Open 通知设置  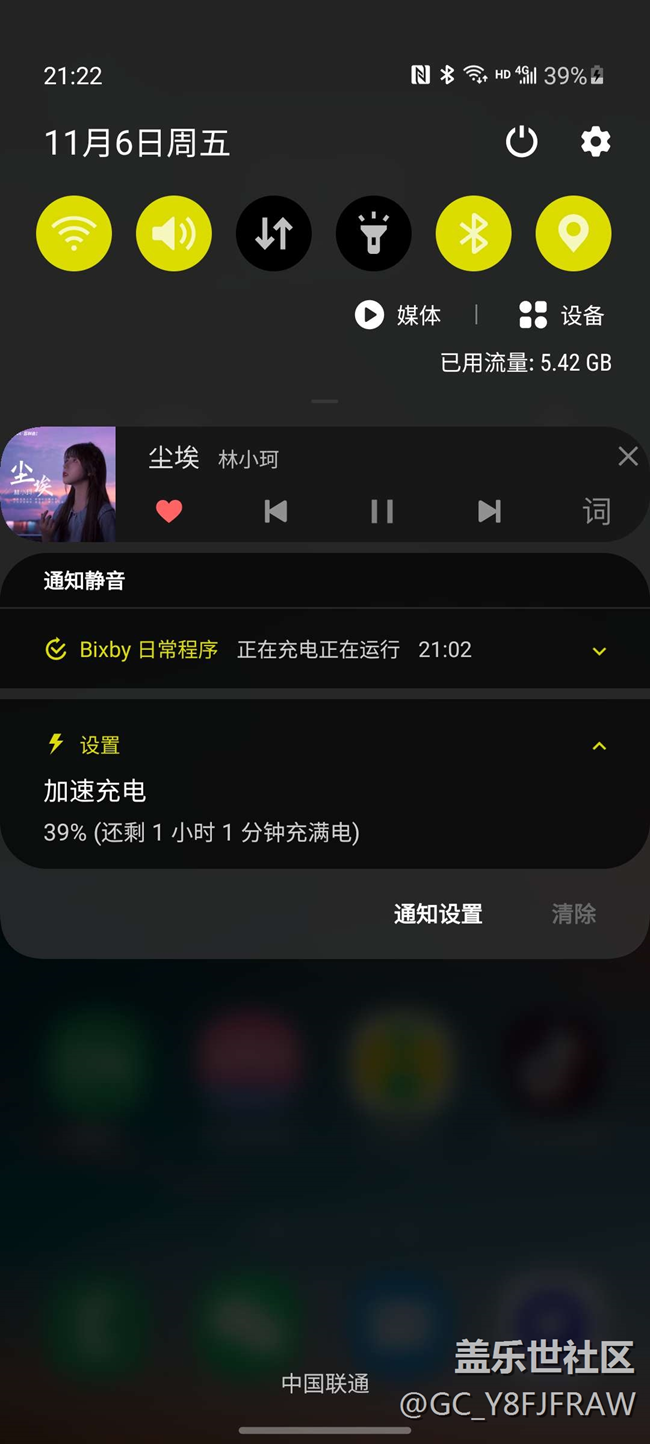click(x=438, y=914)
